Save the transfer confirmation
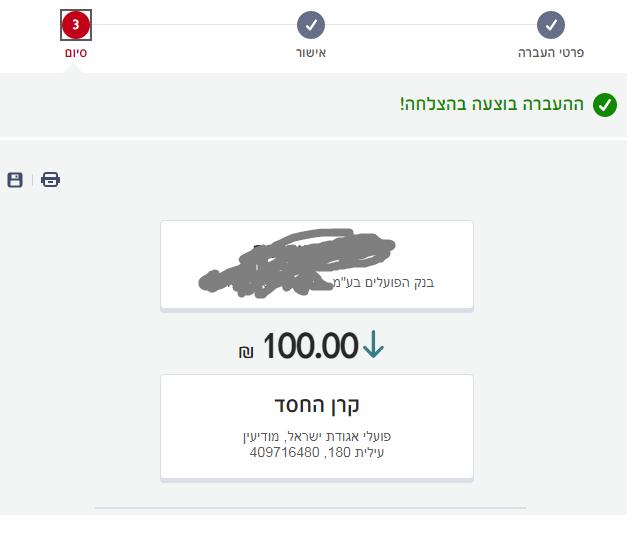 (15, 180)
